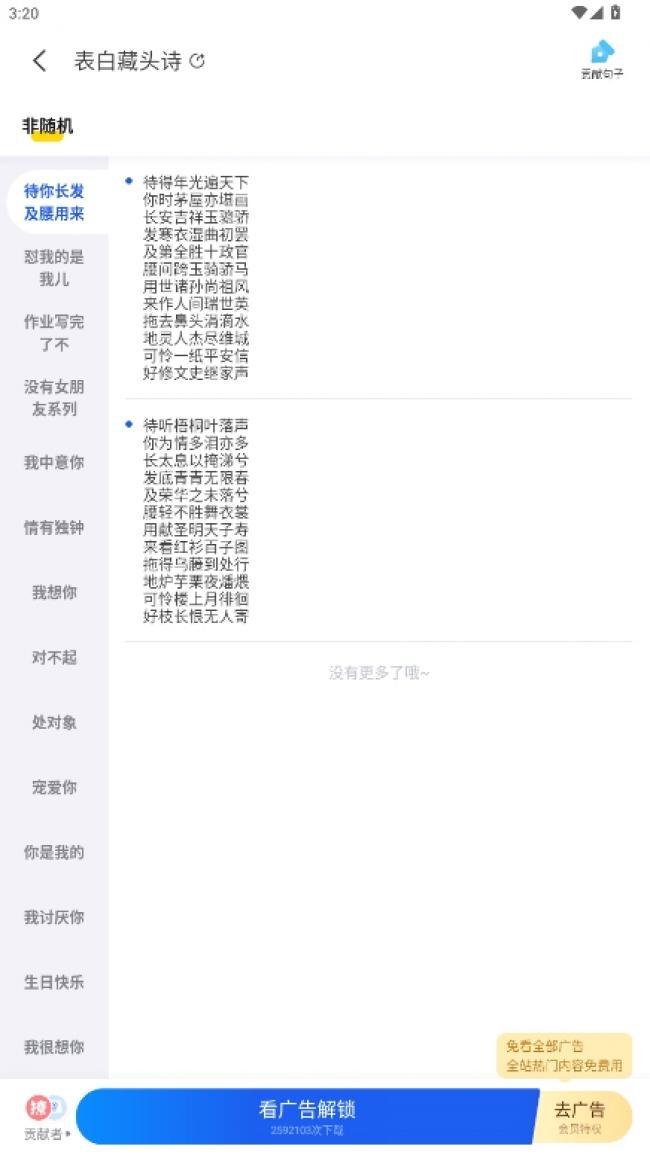Tap 看广告解锁 to unlock by ad

pos(308,1117)
